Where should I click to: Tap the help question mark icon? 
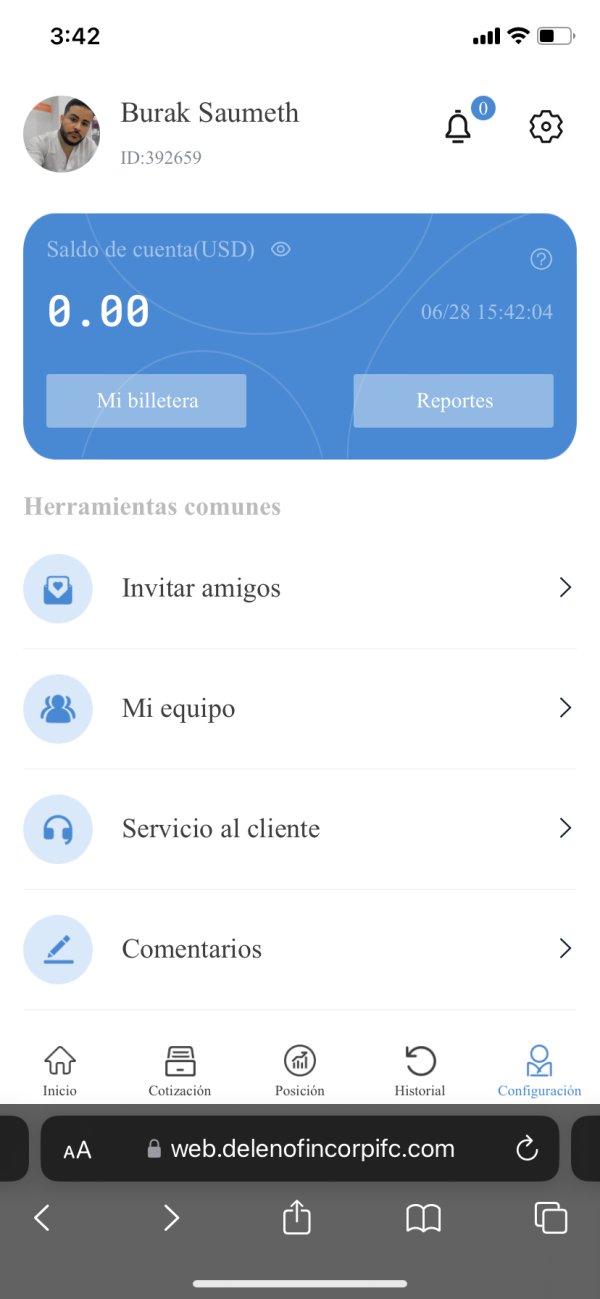[541, 260]
